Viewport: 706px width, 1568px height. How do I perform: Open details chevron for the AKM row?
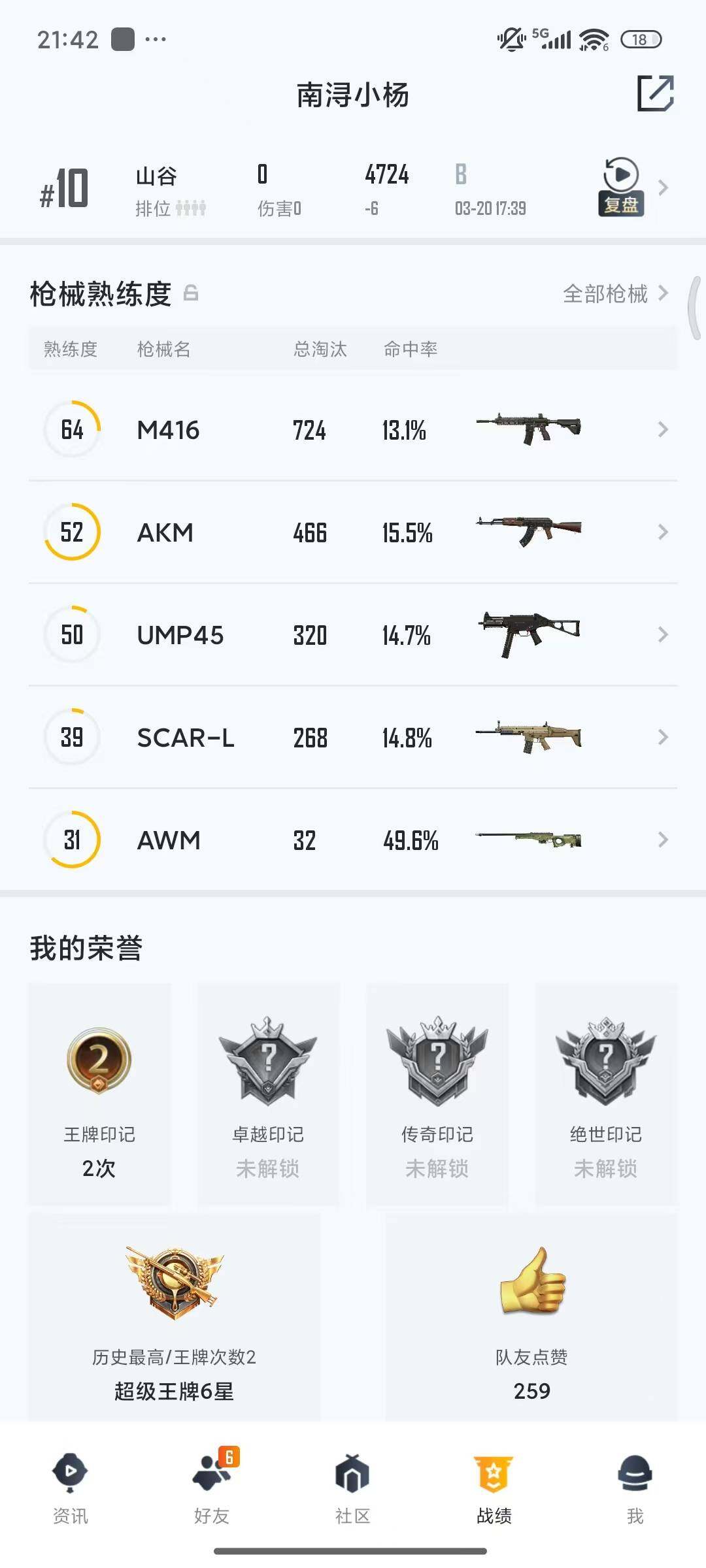click(x=662, y=532)
